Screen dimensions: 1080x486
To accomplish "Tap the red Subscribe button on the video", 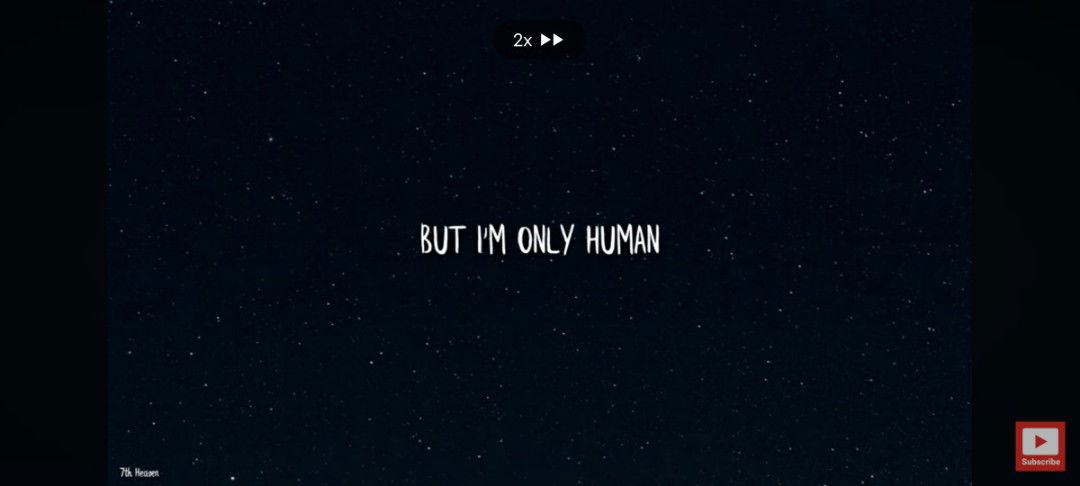I will pyautogui.click(x=1040, y=445).
